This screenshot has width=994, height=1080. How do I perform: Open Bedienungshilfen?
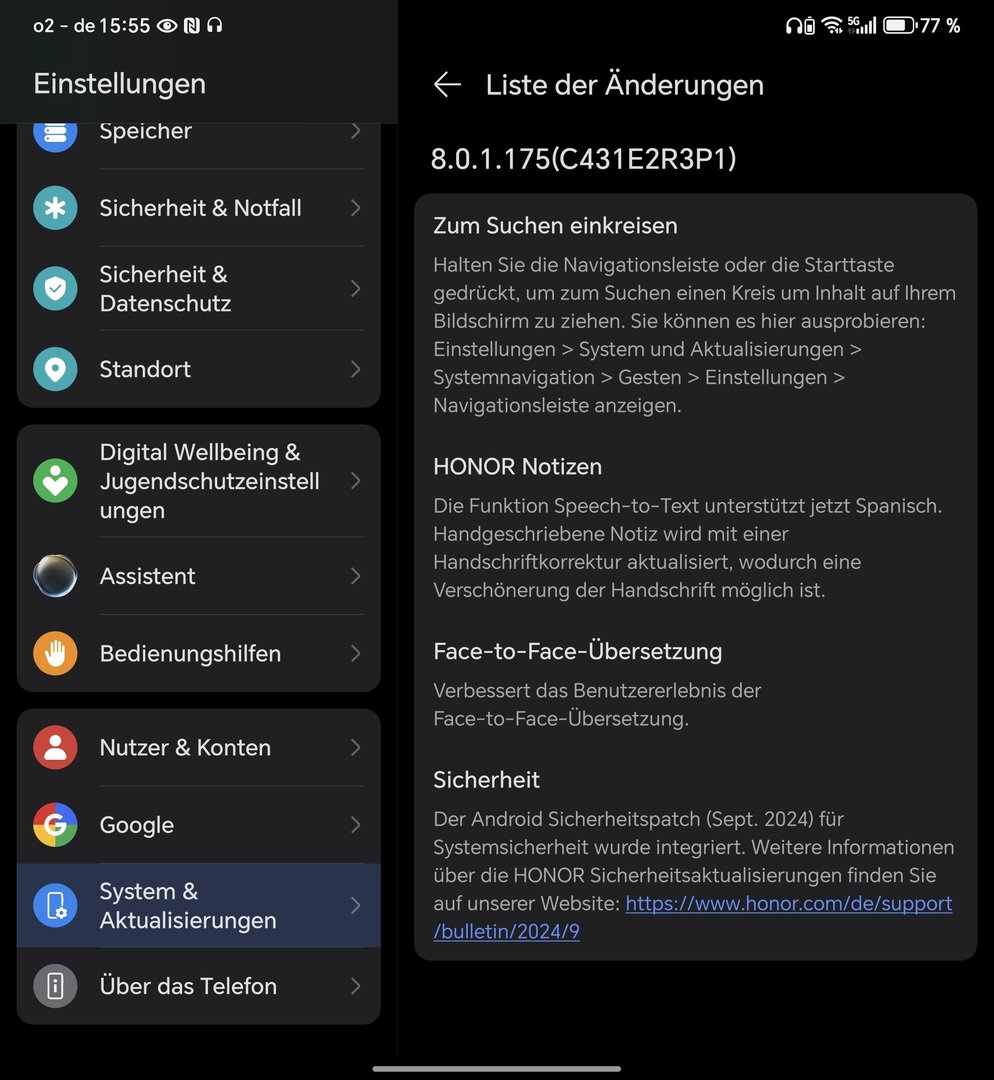pos(198,653)
